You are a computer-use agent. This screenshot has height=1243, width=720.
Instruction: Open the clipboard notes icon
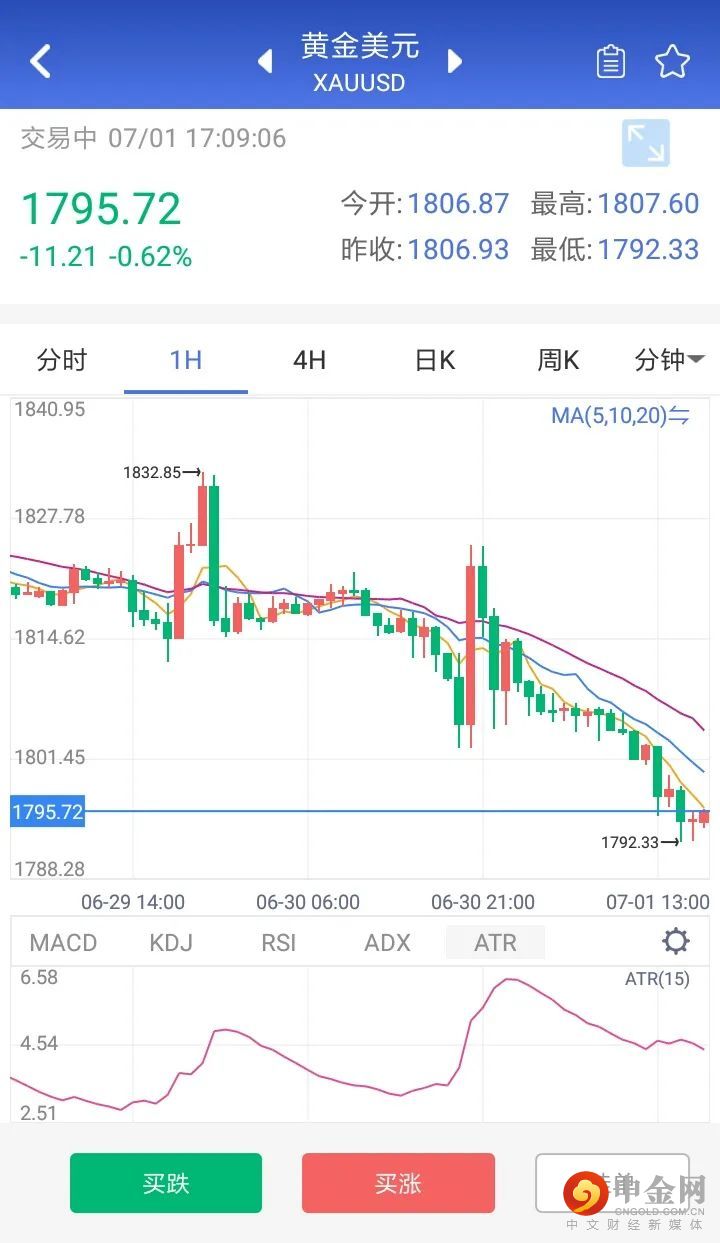[x=610, y=62]
